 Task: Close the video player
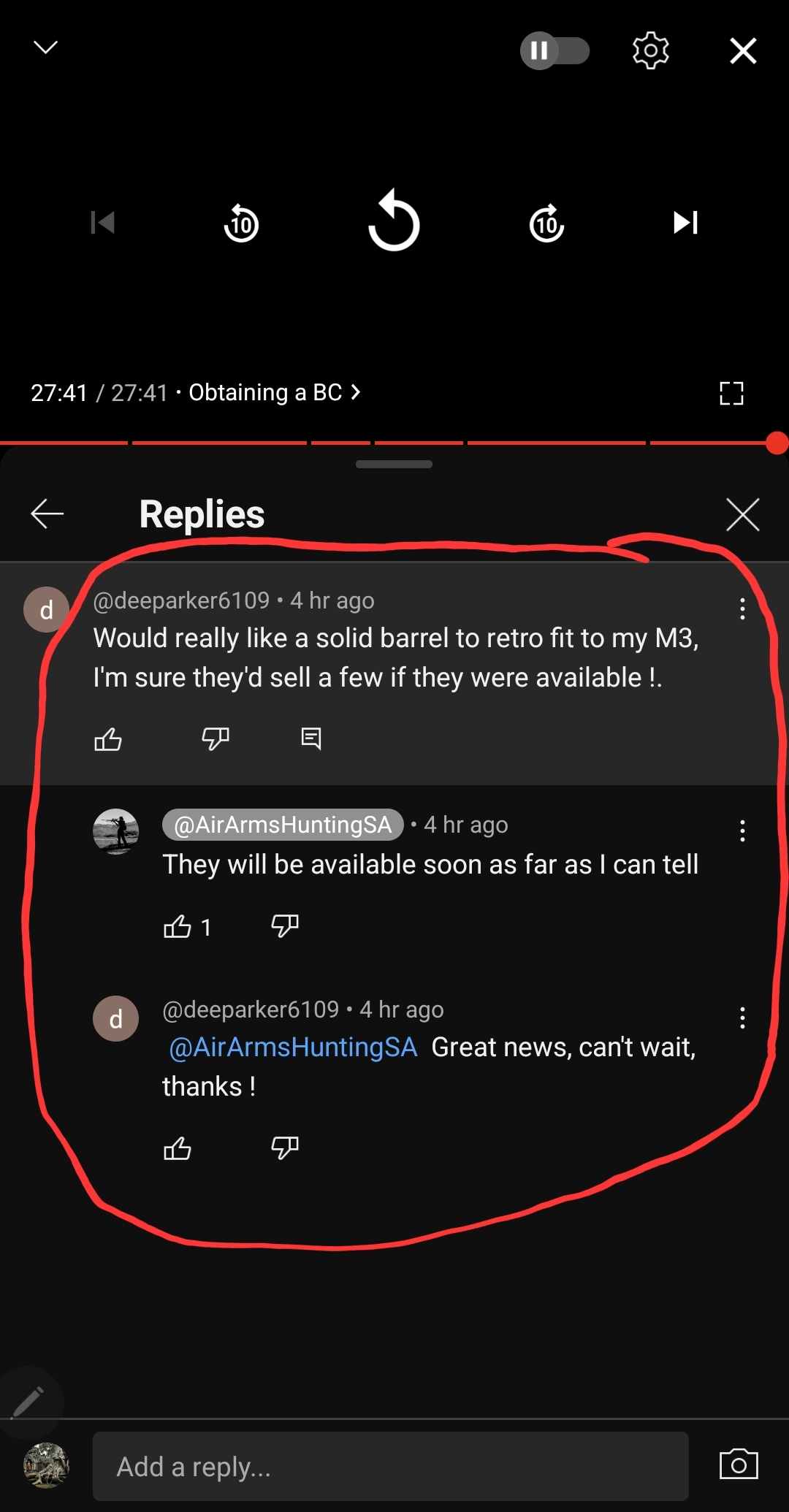click(x=743, y=51)
